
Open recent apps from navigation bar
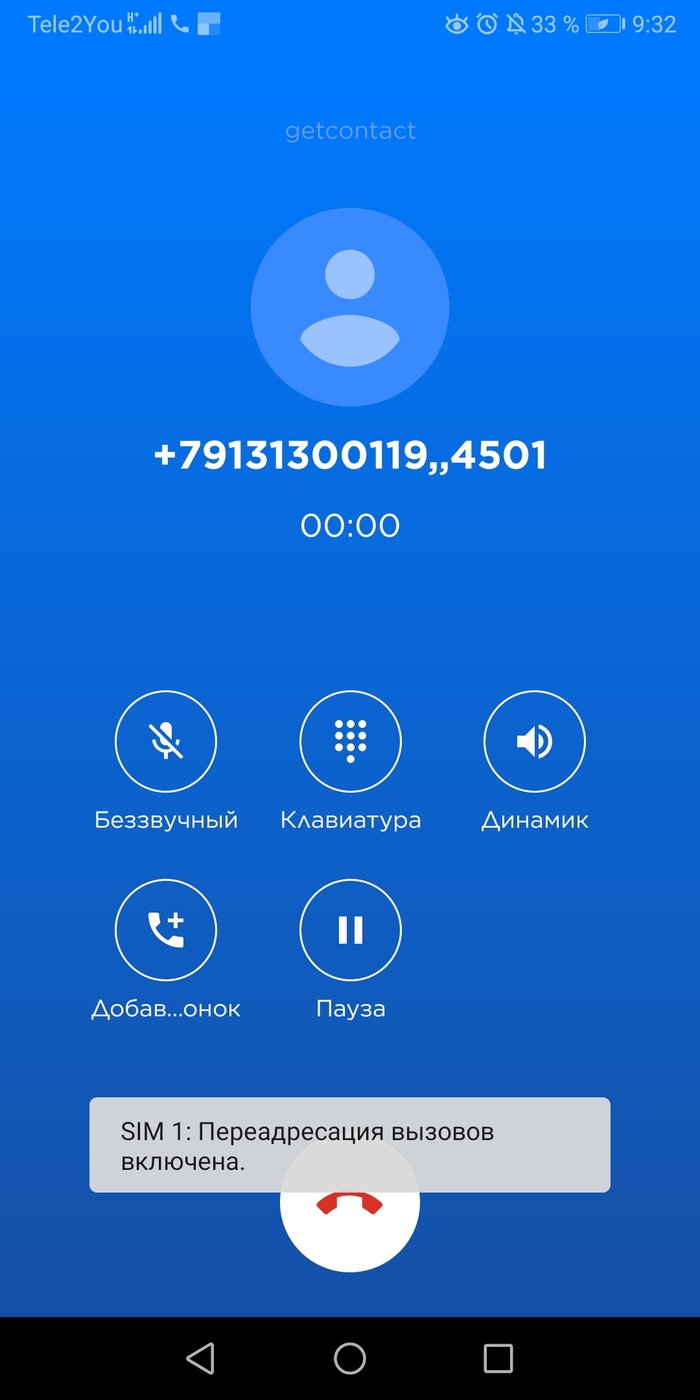pyautogui.click(x=498, y=1358)
